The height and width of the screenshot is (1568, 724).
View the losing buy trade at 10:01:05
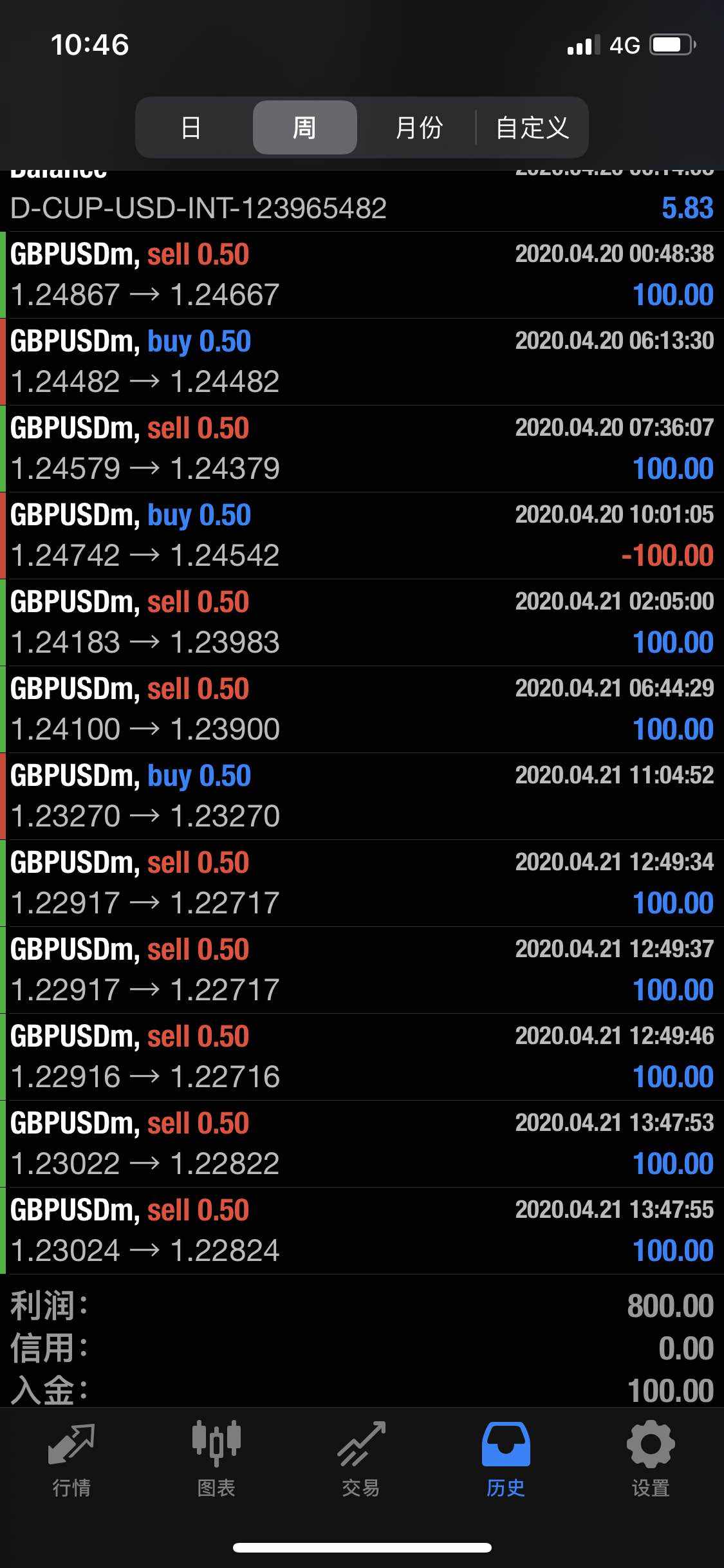362,536
